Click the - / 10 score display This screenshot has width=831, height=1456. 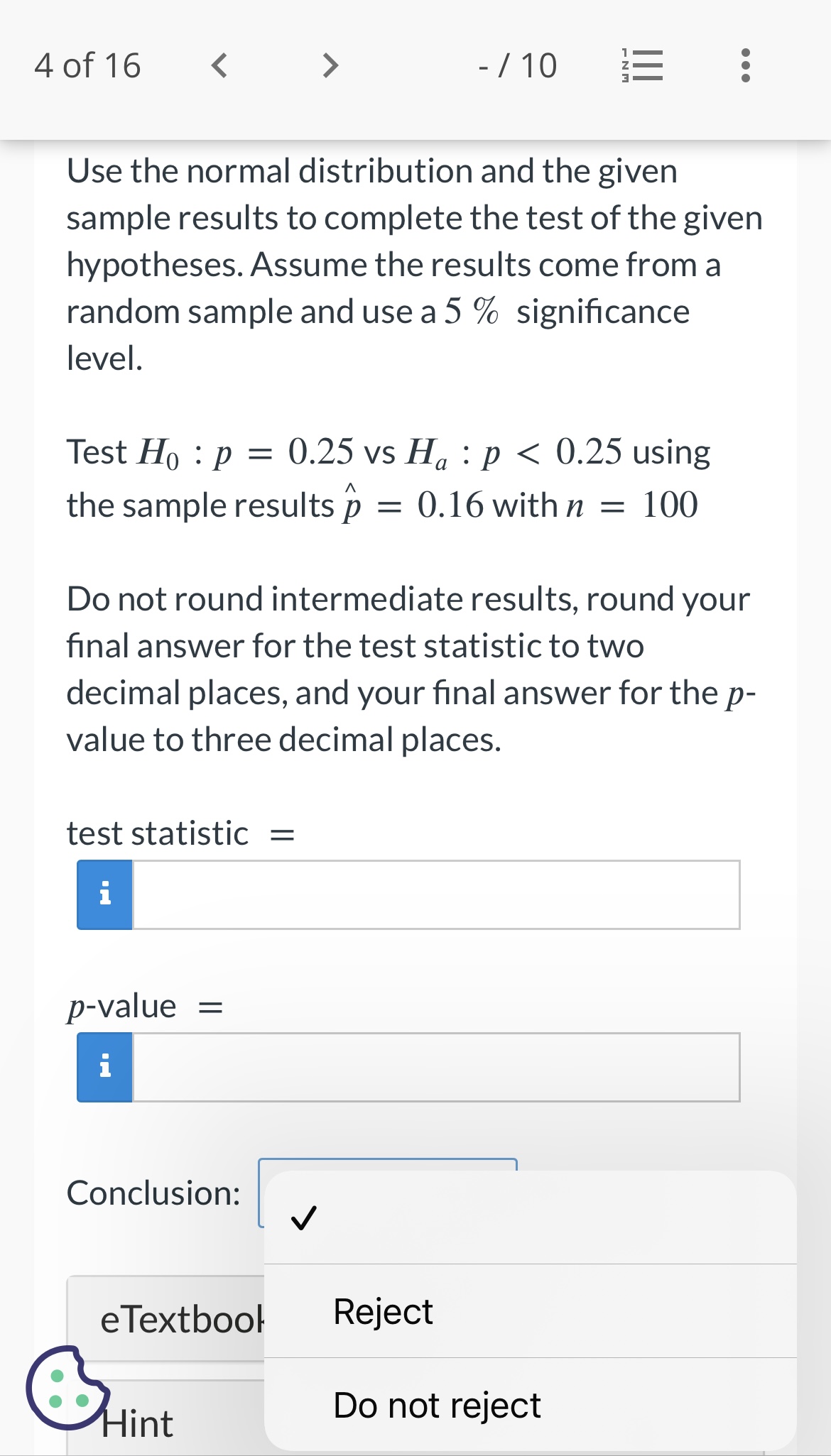coord(516,67)
